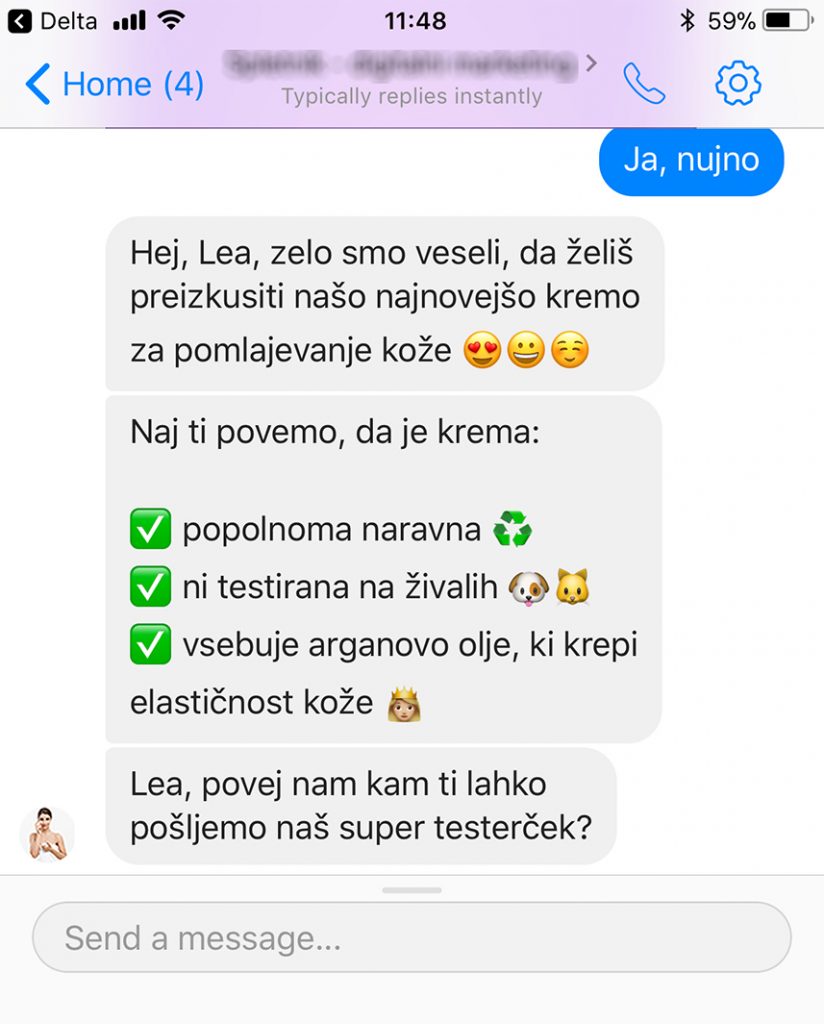Viewport: 824px width, 1024px height.
Task: Tap the Send a message input field
Action: pos(412,937)
